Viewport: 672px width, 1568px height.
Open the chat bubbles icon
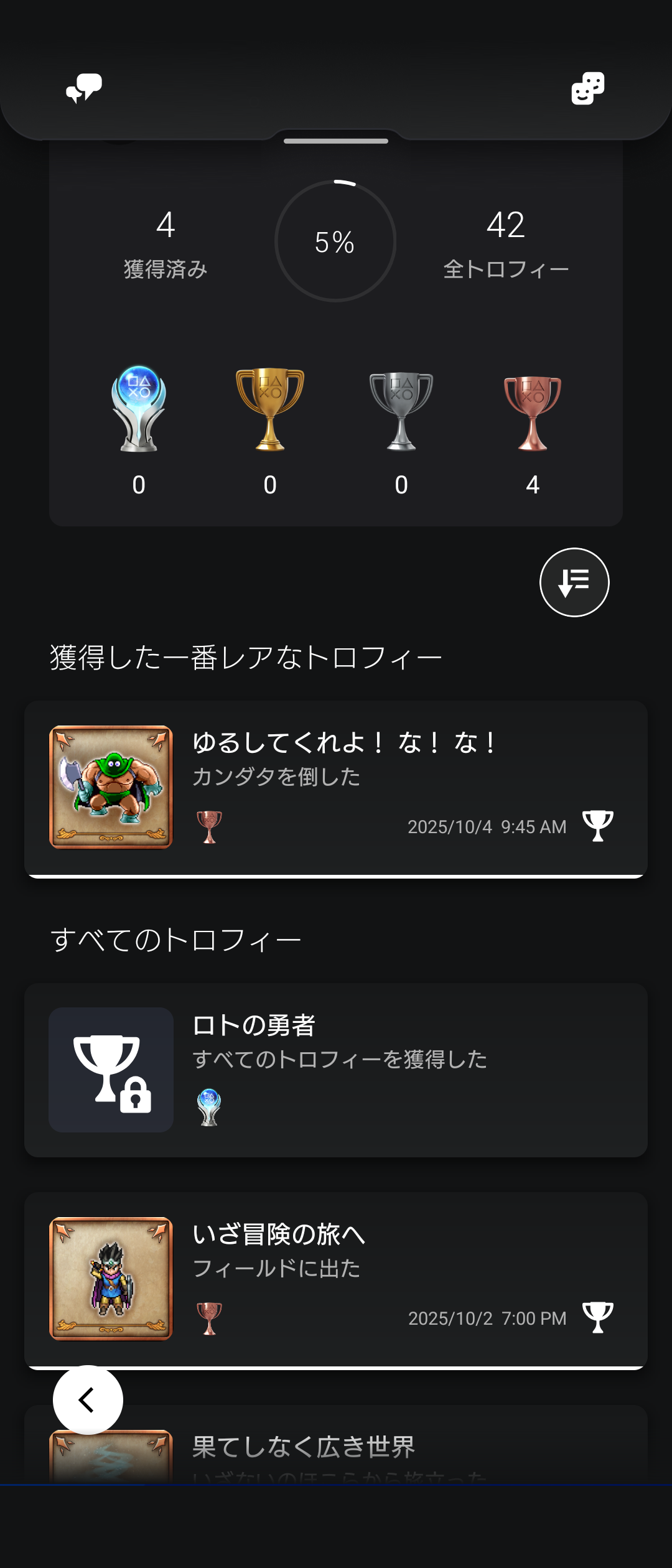84,88
